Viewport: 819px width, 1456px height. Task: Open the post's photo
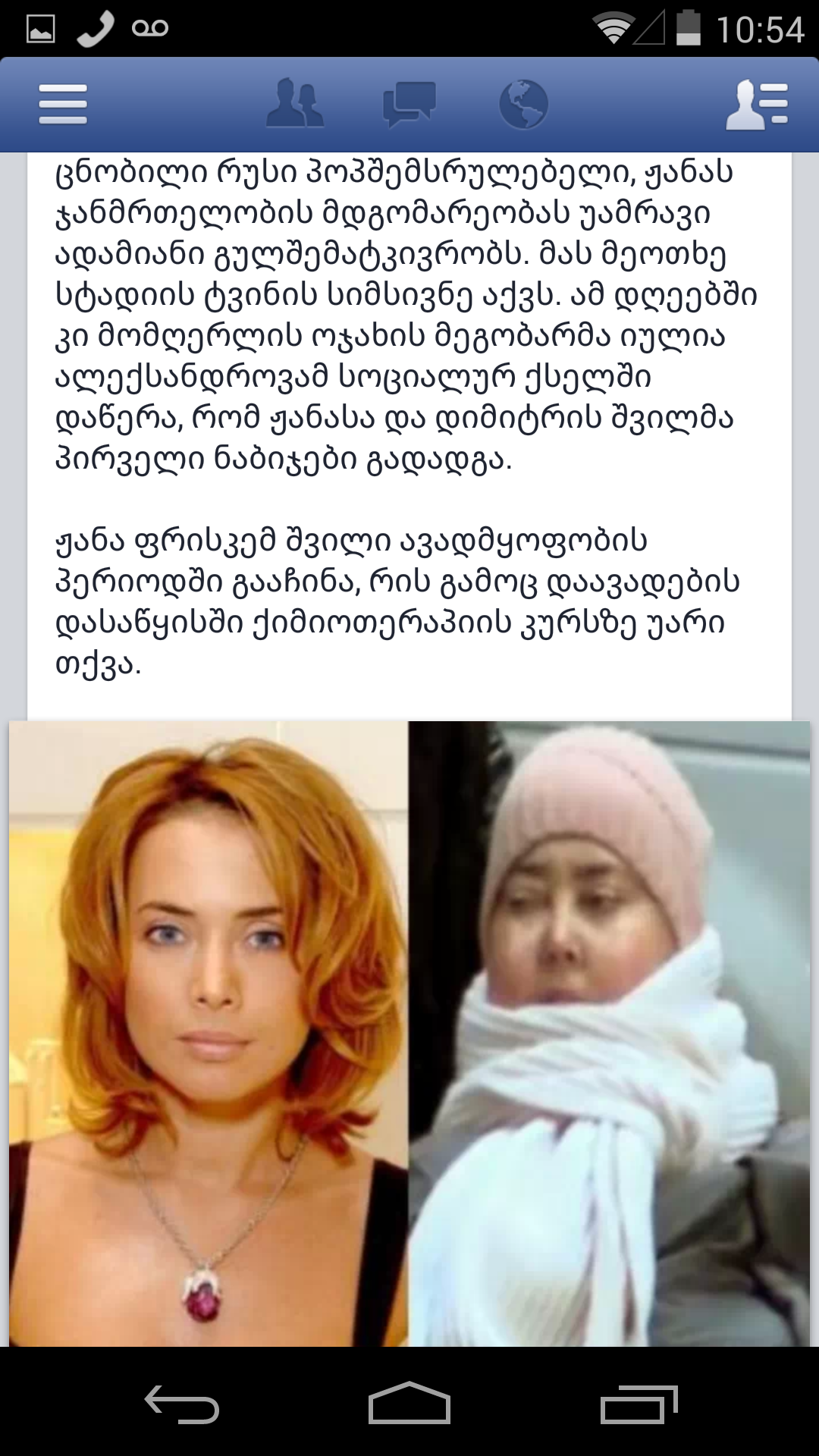409,1033
